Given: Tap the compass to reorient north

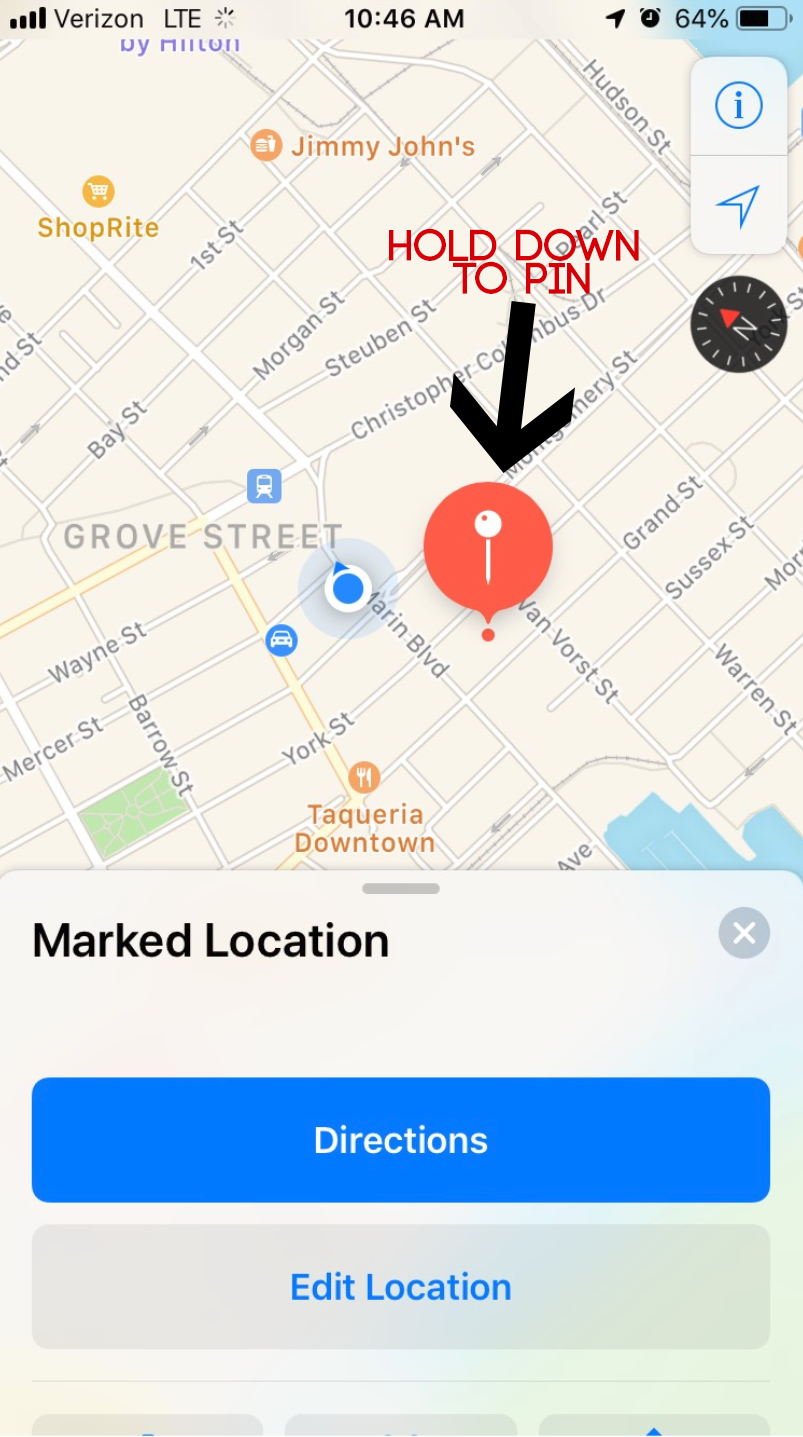Looking at the screenshot, I should coord(738,324).
